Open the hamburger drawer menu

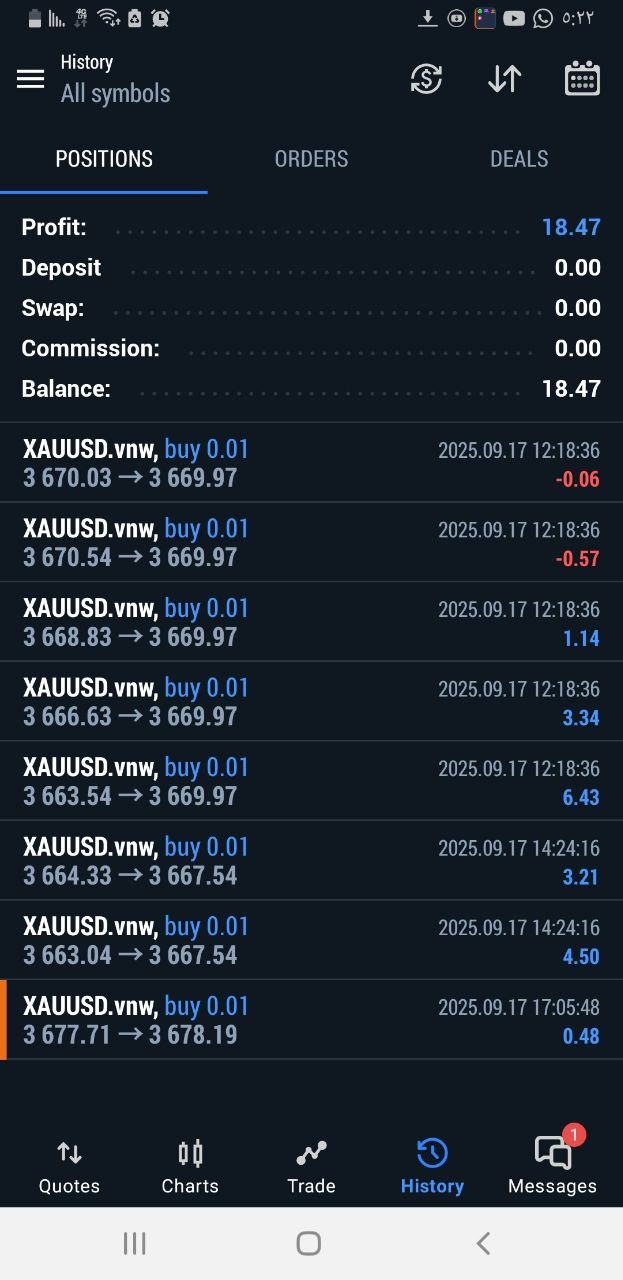(31, 79)
